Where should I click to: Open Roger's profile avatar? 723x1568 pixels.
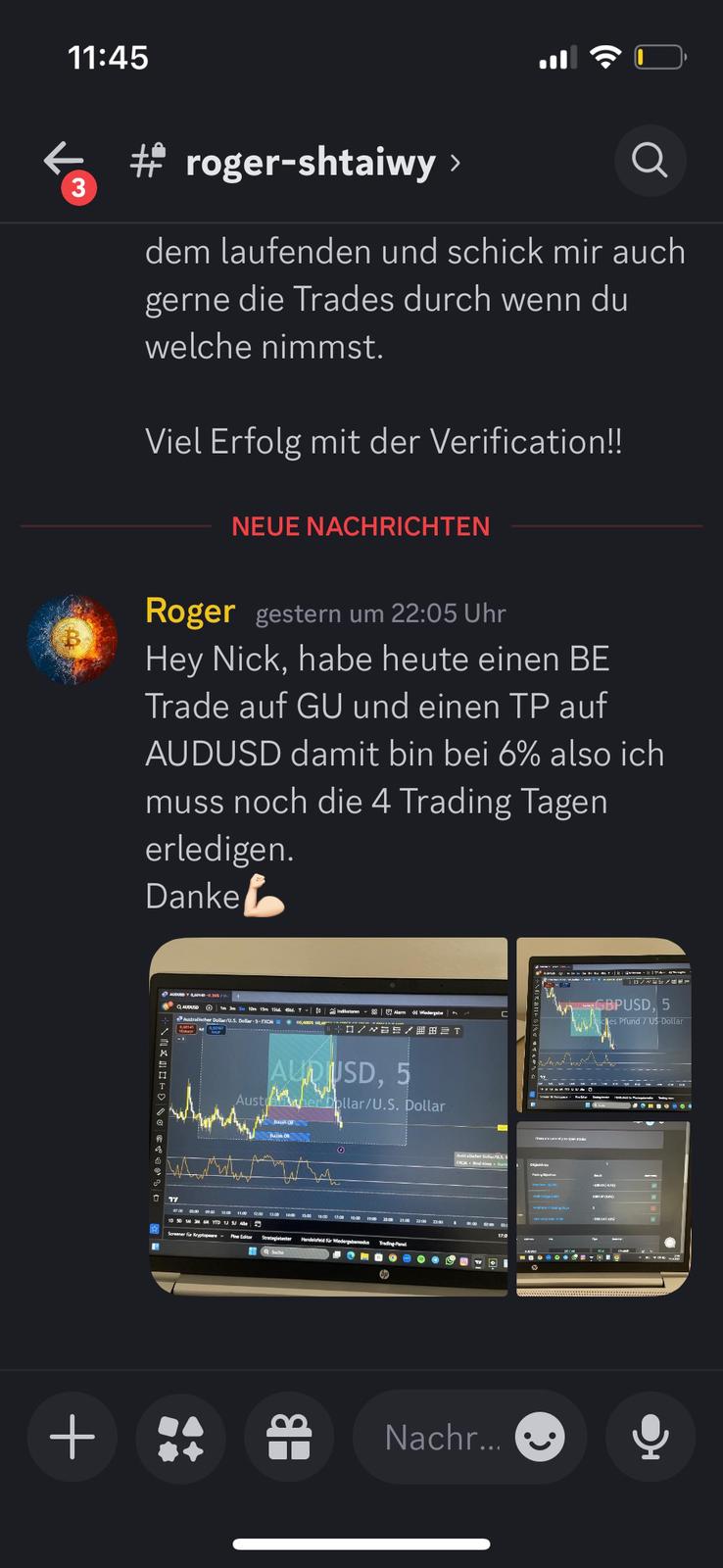(x=72, y=640)
